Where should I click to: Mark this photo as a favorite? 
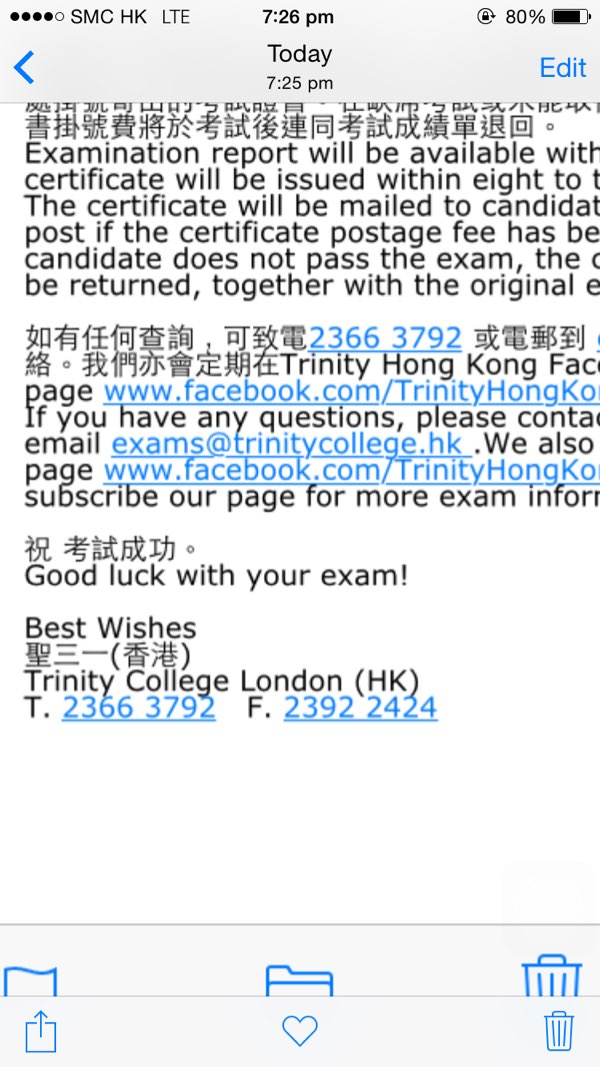299,1031
